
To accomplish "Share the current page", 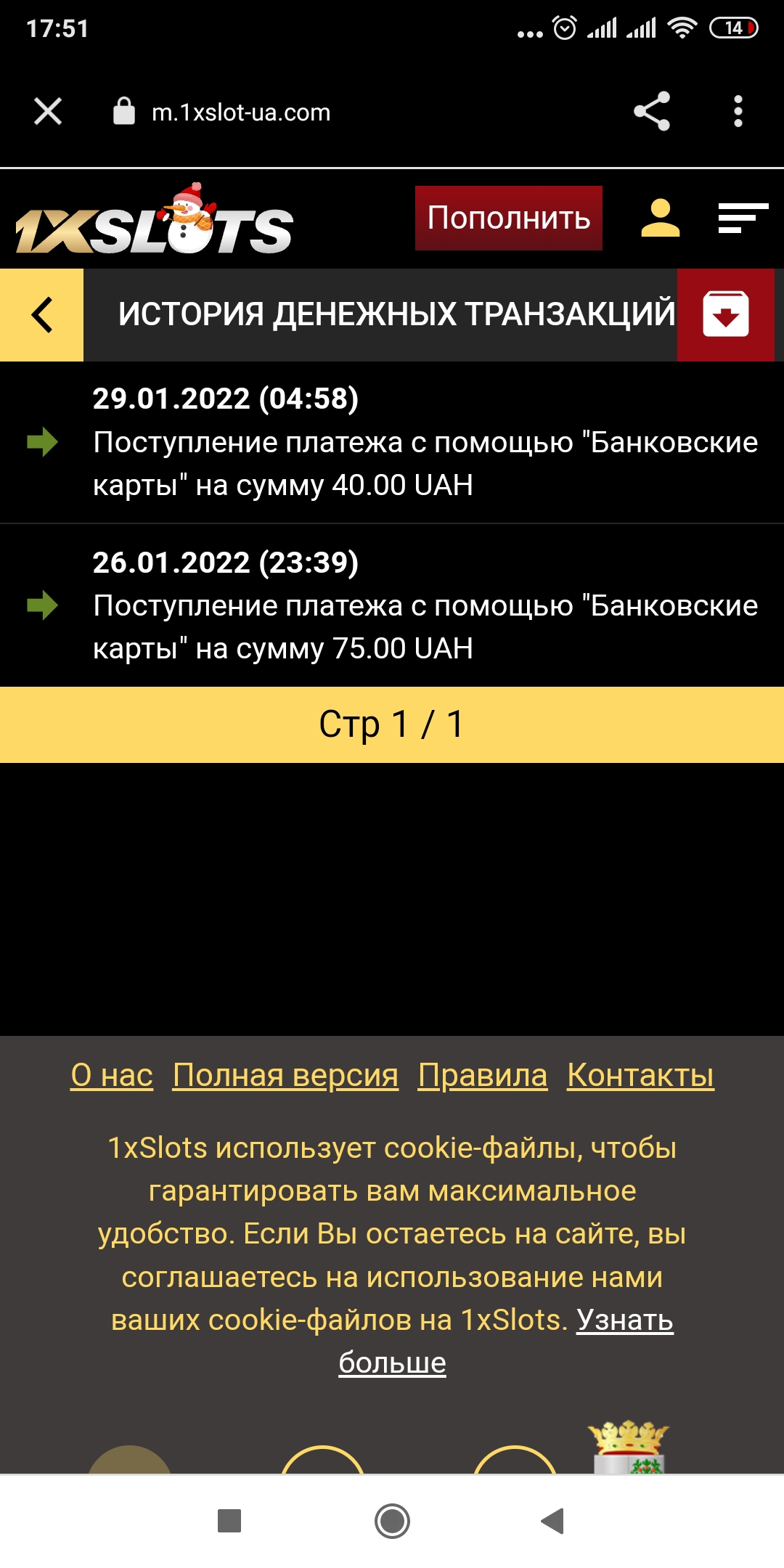I will (x=651, y=112).
